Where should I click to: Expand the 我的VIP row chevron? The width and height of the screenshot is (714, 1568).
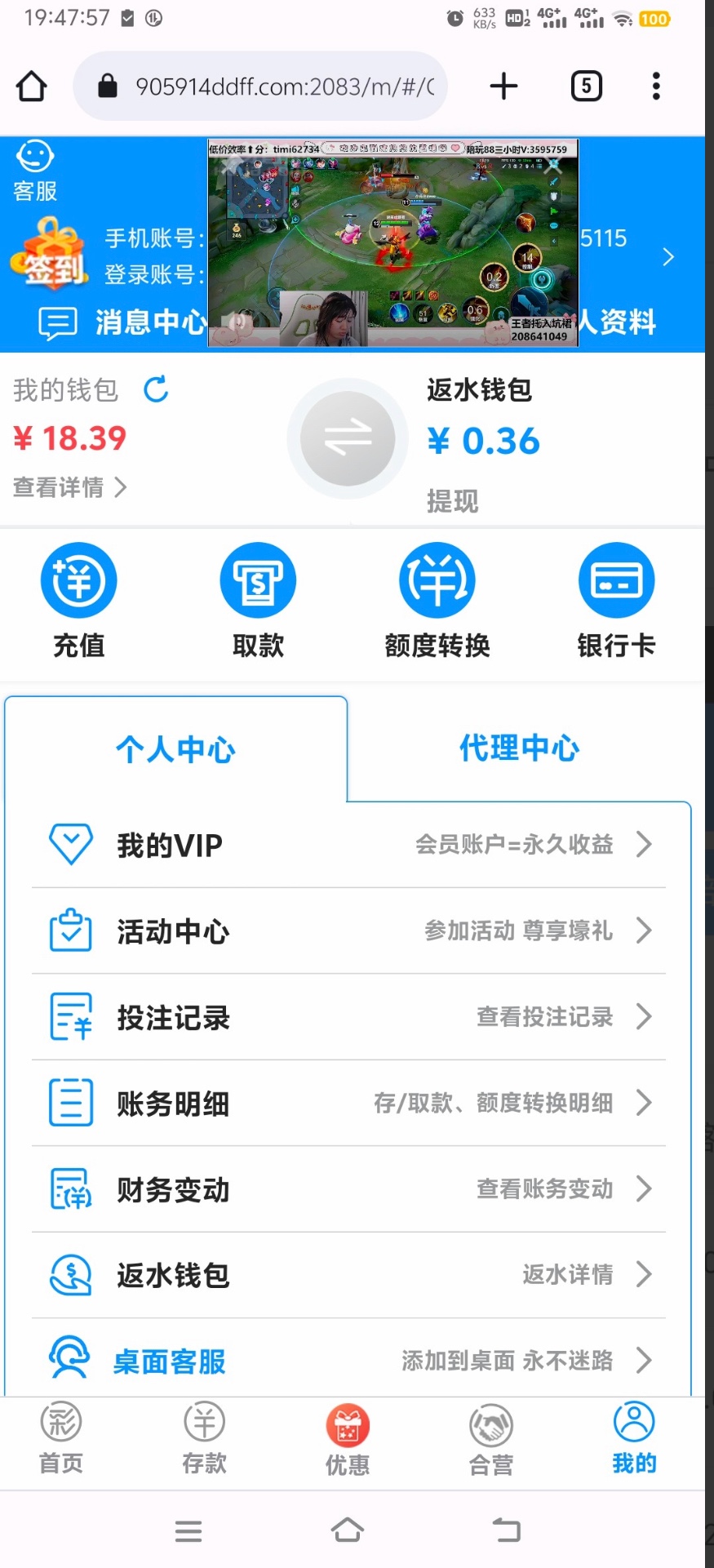645,845
